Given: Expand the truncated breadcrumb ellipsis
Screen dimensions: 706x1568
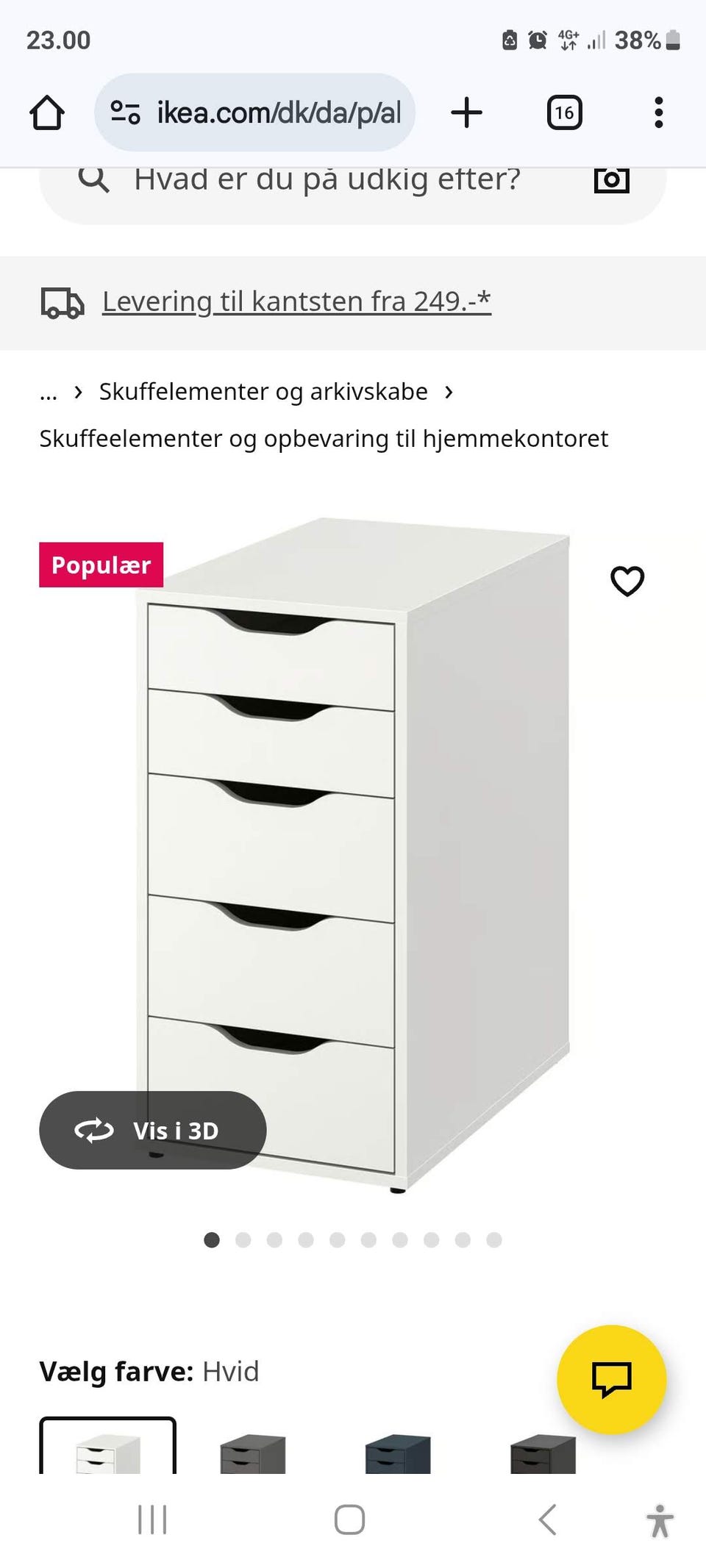Looking at the screenshot, I should [49, 391].
